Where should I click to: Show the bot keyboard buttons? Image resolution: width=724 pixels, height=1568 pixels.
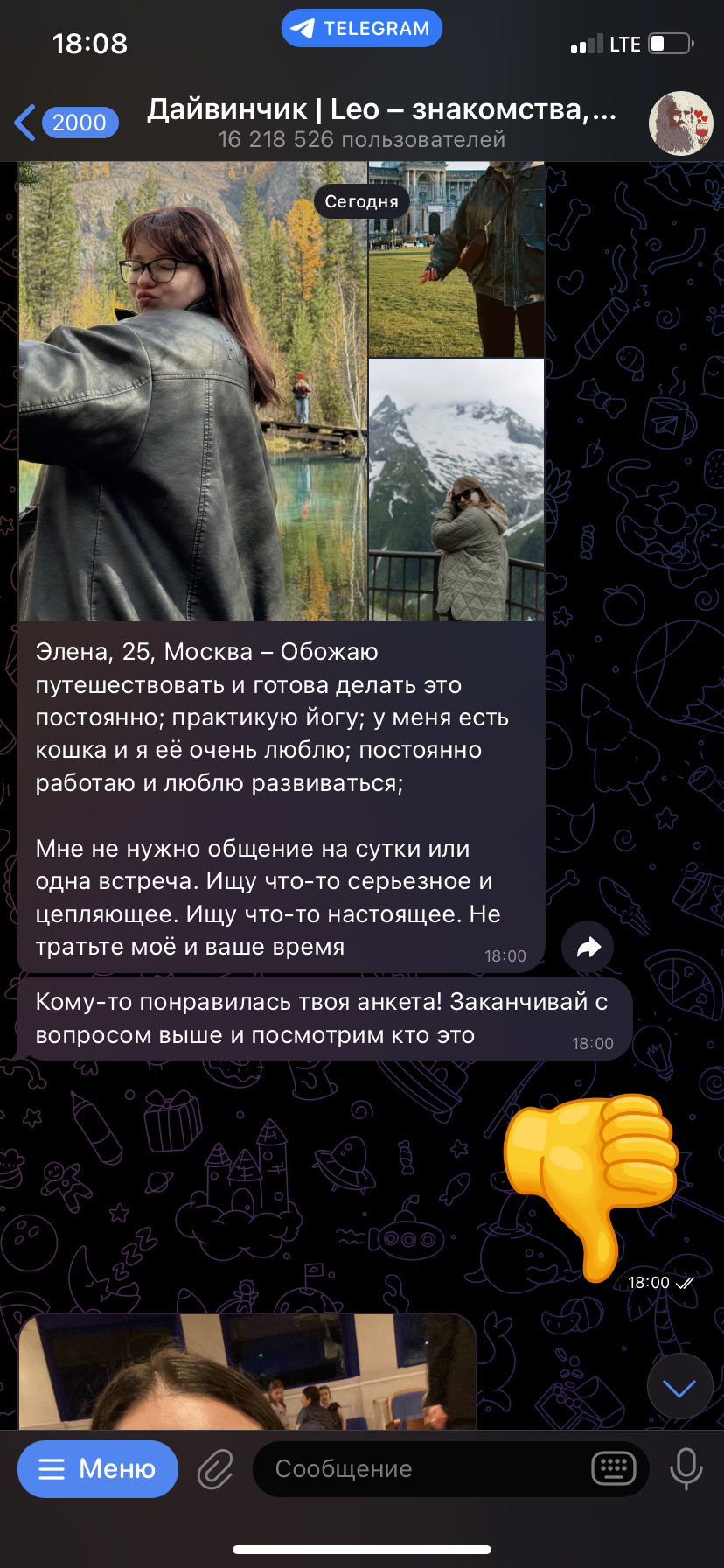coord(614,1469)
